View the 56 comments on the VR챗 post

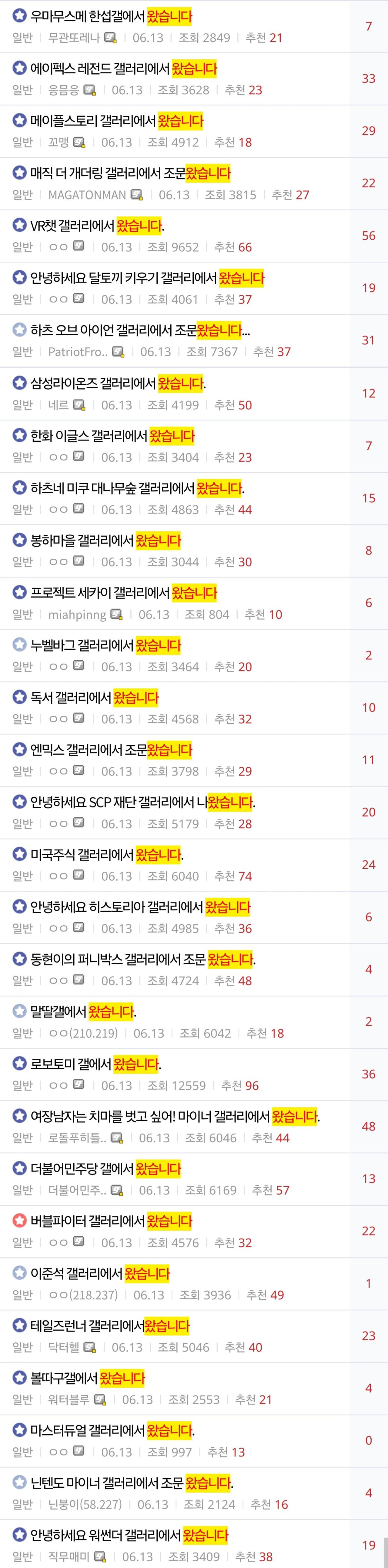click(369, 236)
